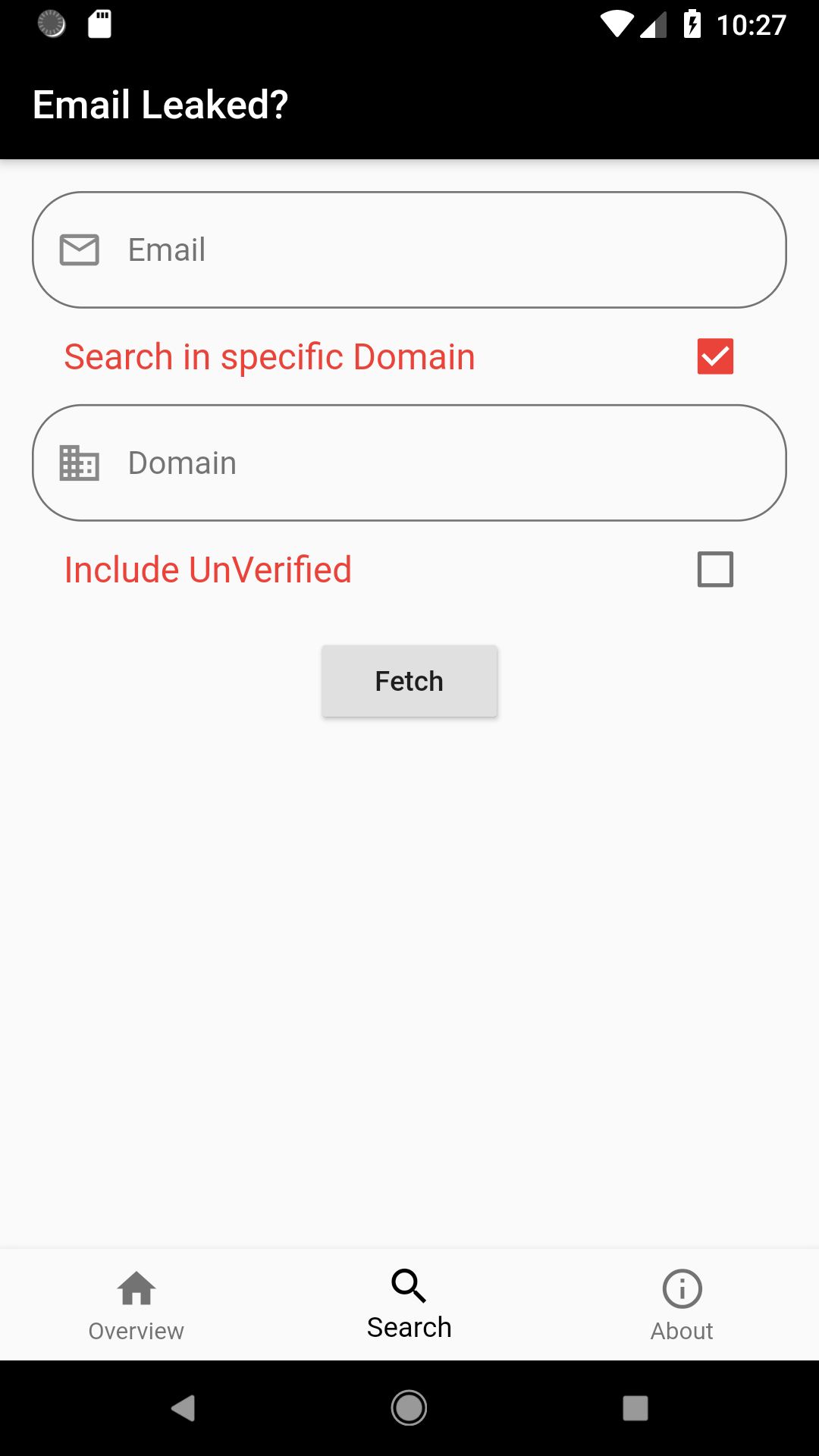Viewport: 819px width, 1456px height.
Task: Tap the Email input field
Action: pyautogui.click(x=409, y=250)
